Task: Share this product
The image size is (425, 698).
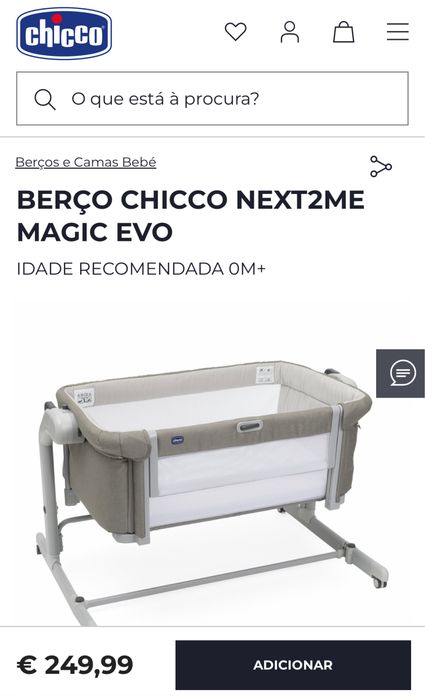Action: point(381,166)
